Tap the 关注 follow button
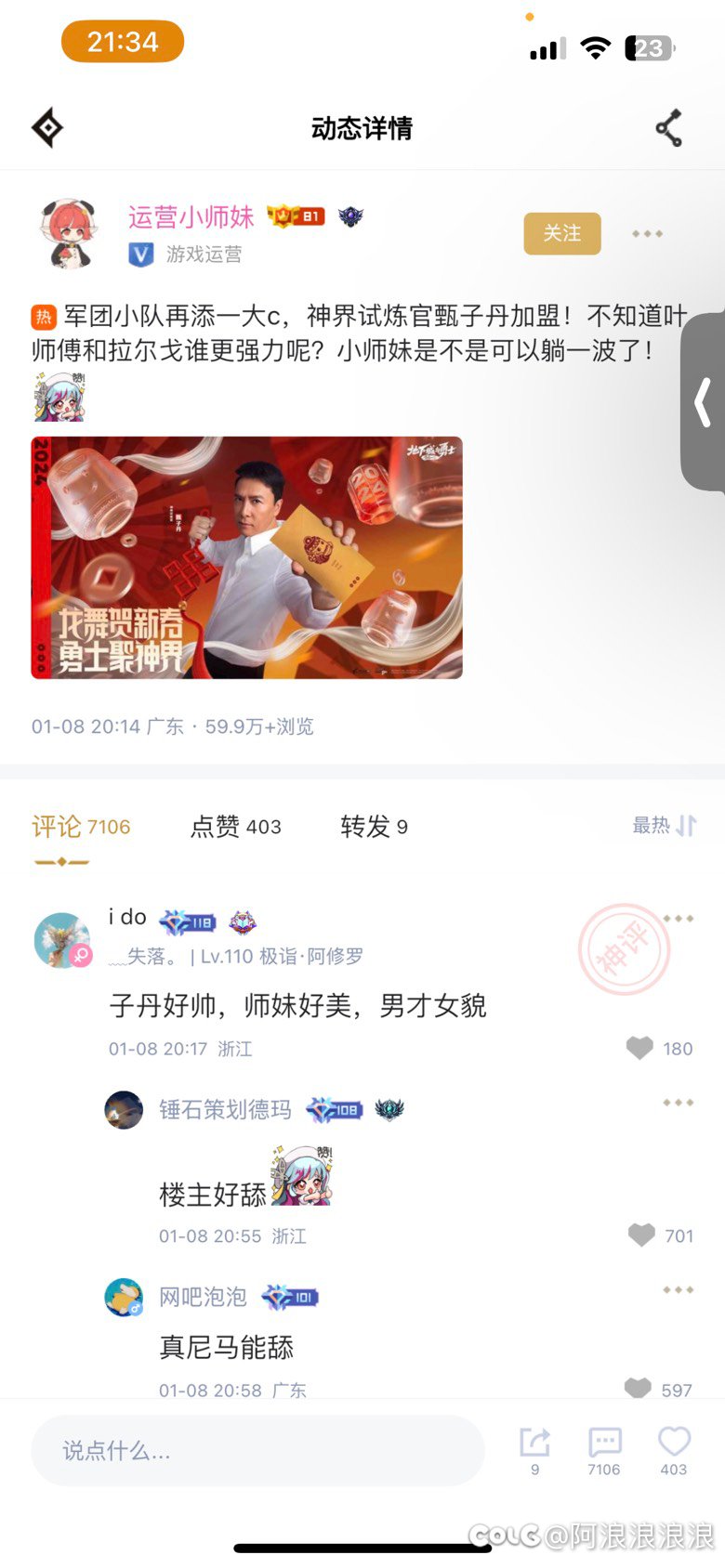Image resolution: width=725 pixels, height=1568 pixels. click(x=561, y=235)
